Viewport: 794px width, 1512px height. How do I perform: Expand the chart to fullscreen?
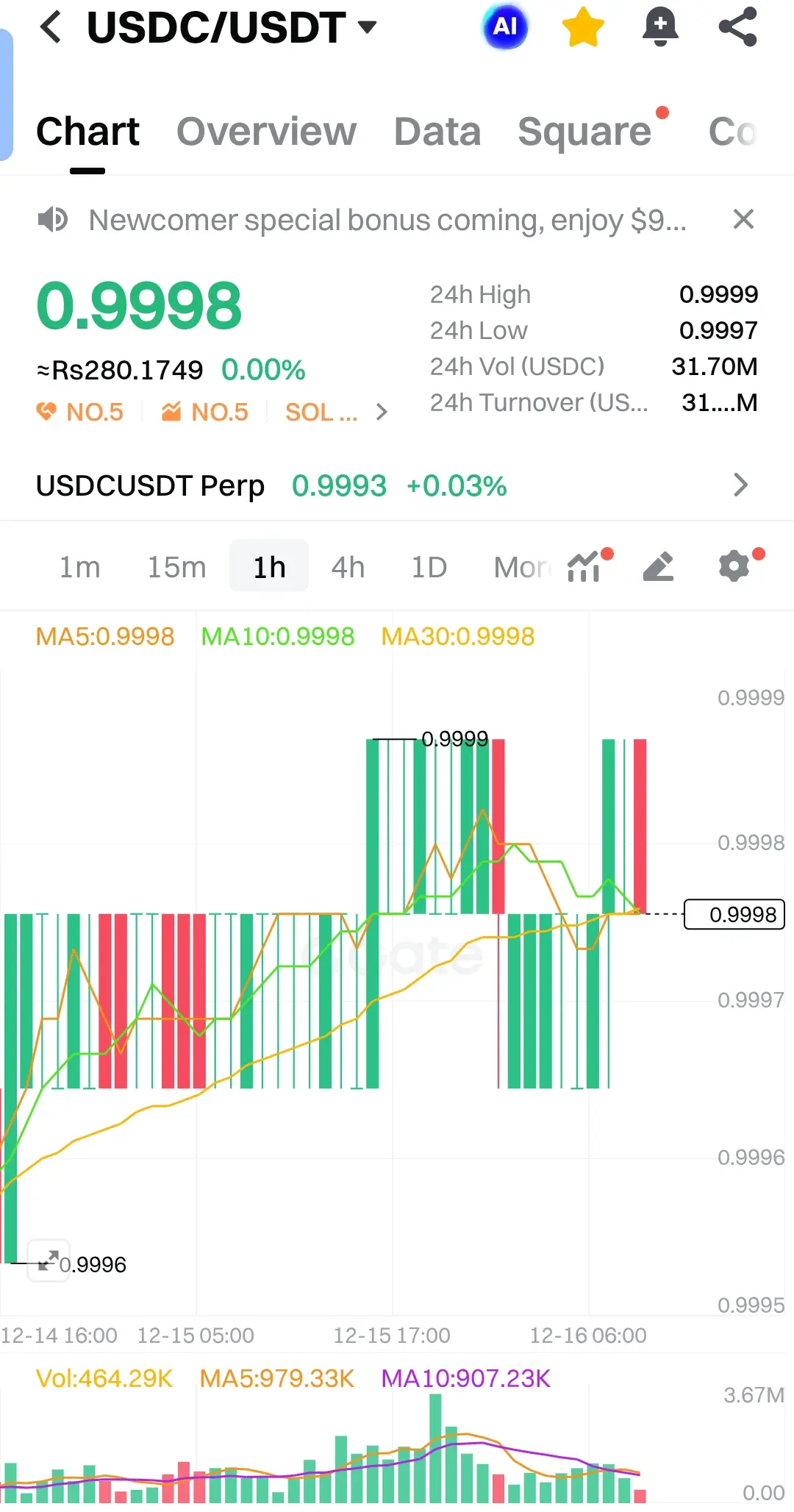point(49,1260)
